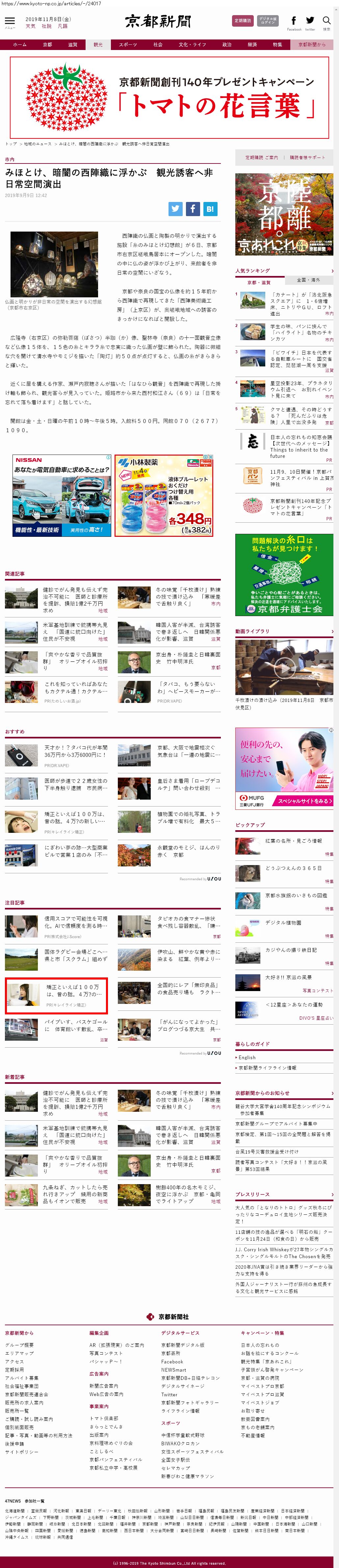Select the 滋賀 navigation tab
Viewport: 339px width, 1568px height.
(73, 44)
